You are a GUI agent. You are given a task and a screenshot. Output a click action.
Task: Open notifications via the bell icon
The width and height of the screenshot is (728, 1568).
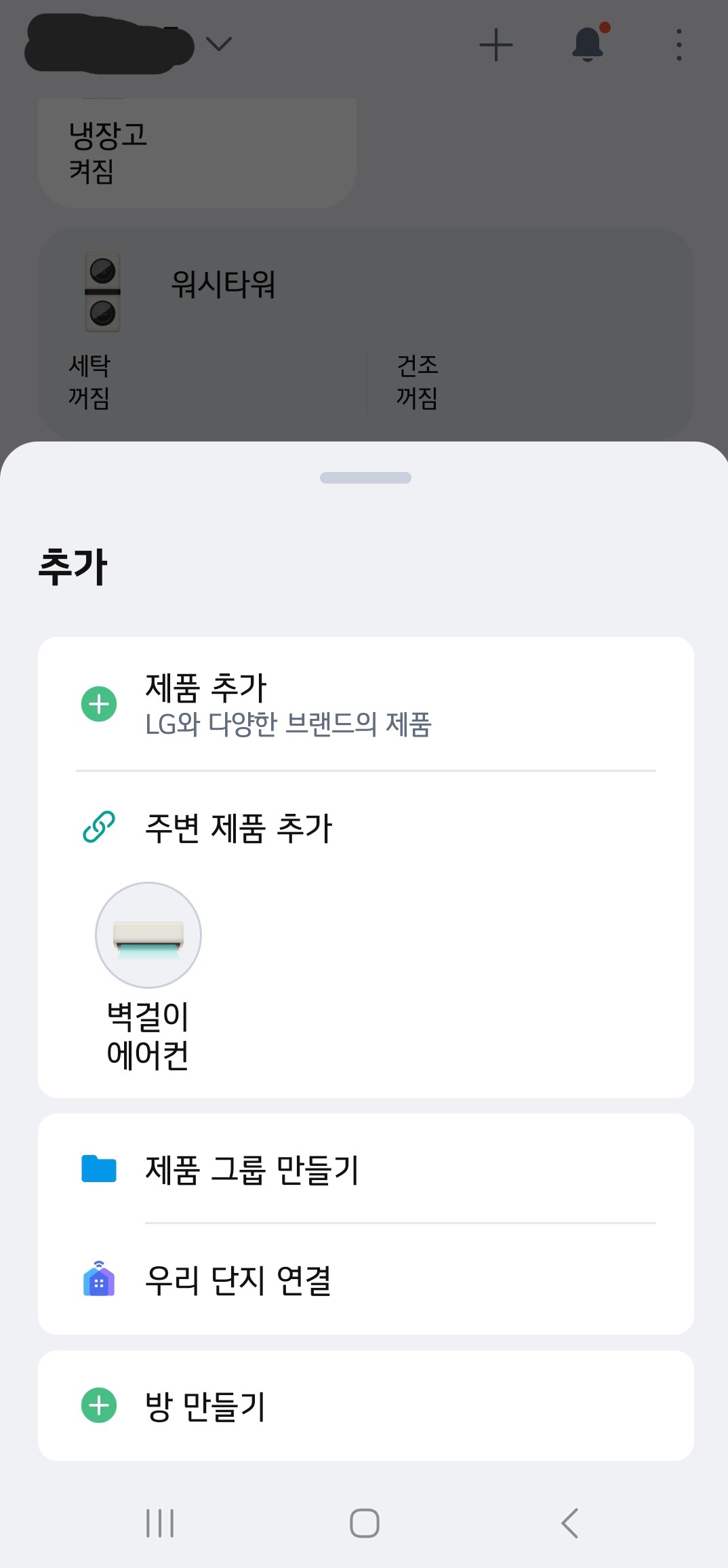pyautogui.click(x=587, y=44)
